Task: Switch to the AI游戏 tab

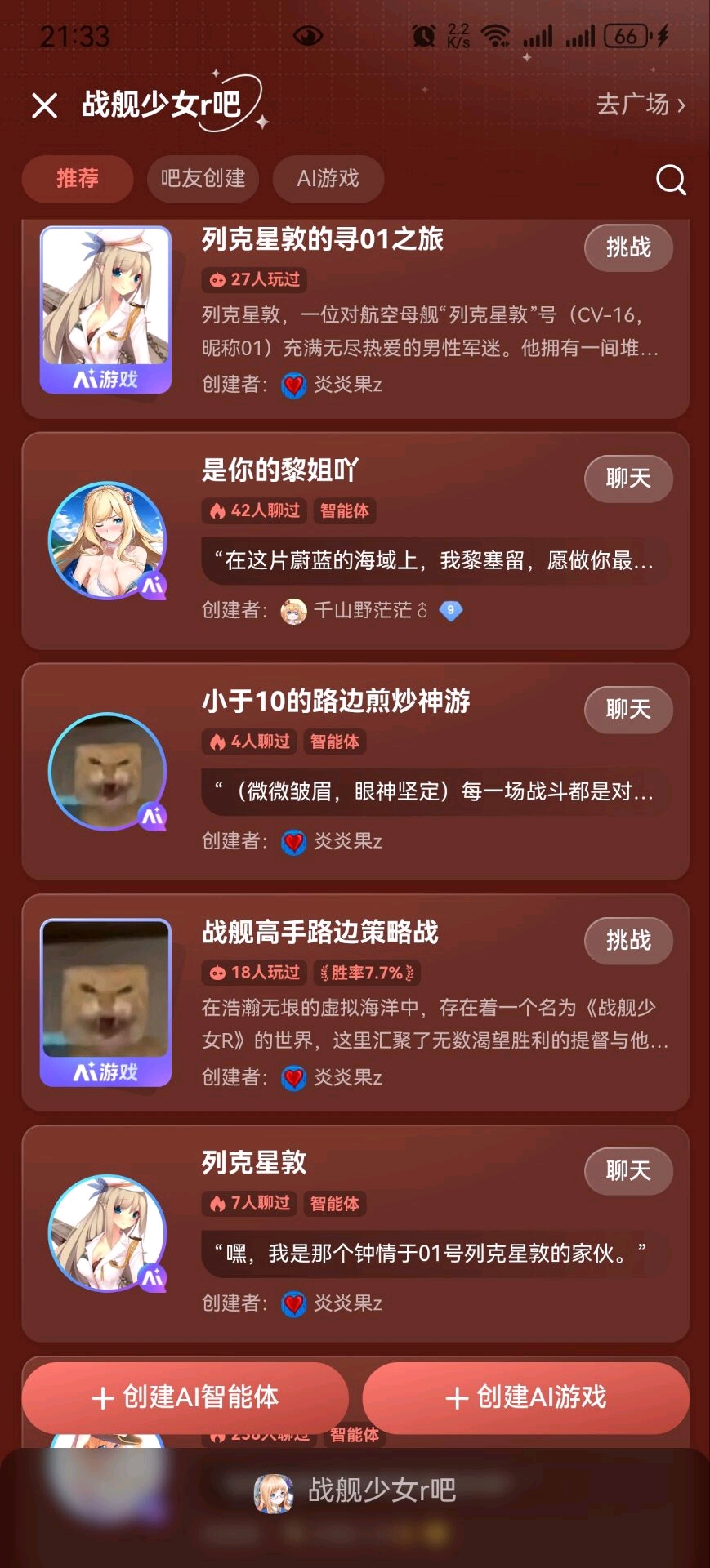Action: 328,179
